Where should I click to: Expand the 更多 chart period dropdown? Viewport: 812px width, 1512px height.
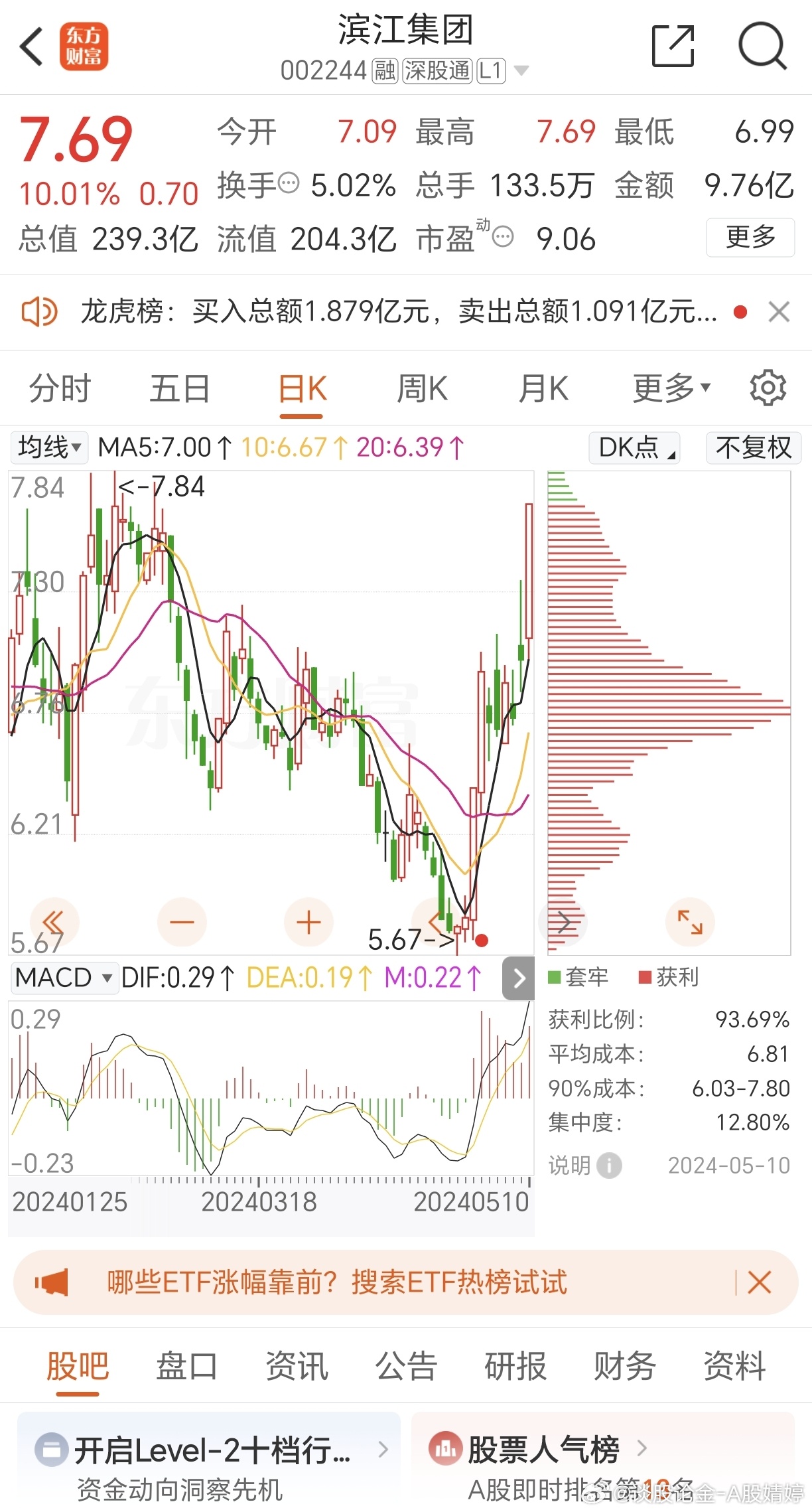coord(671,388)
